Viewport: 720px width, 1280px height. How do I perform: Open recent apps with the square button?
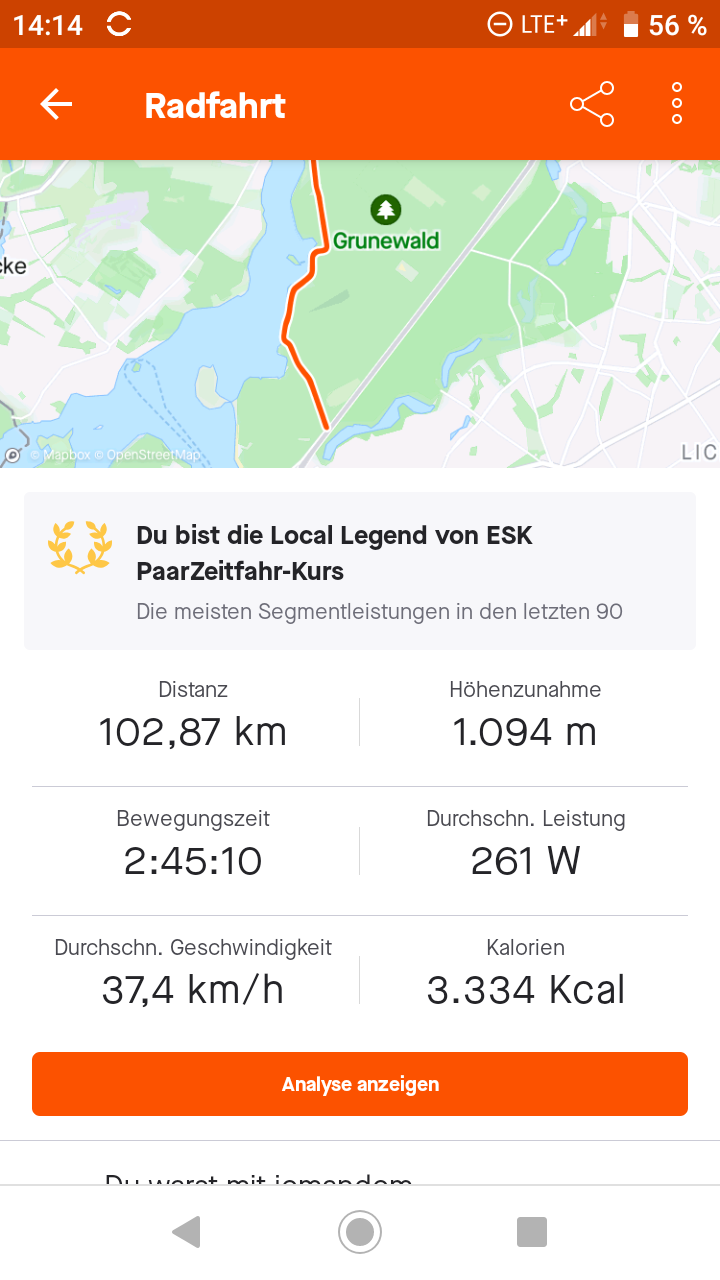[532, 1232]
